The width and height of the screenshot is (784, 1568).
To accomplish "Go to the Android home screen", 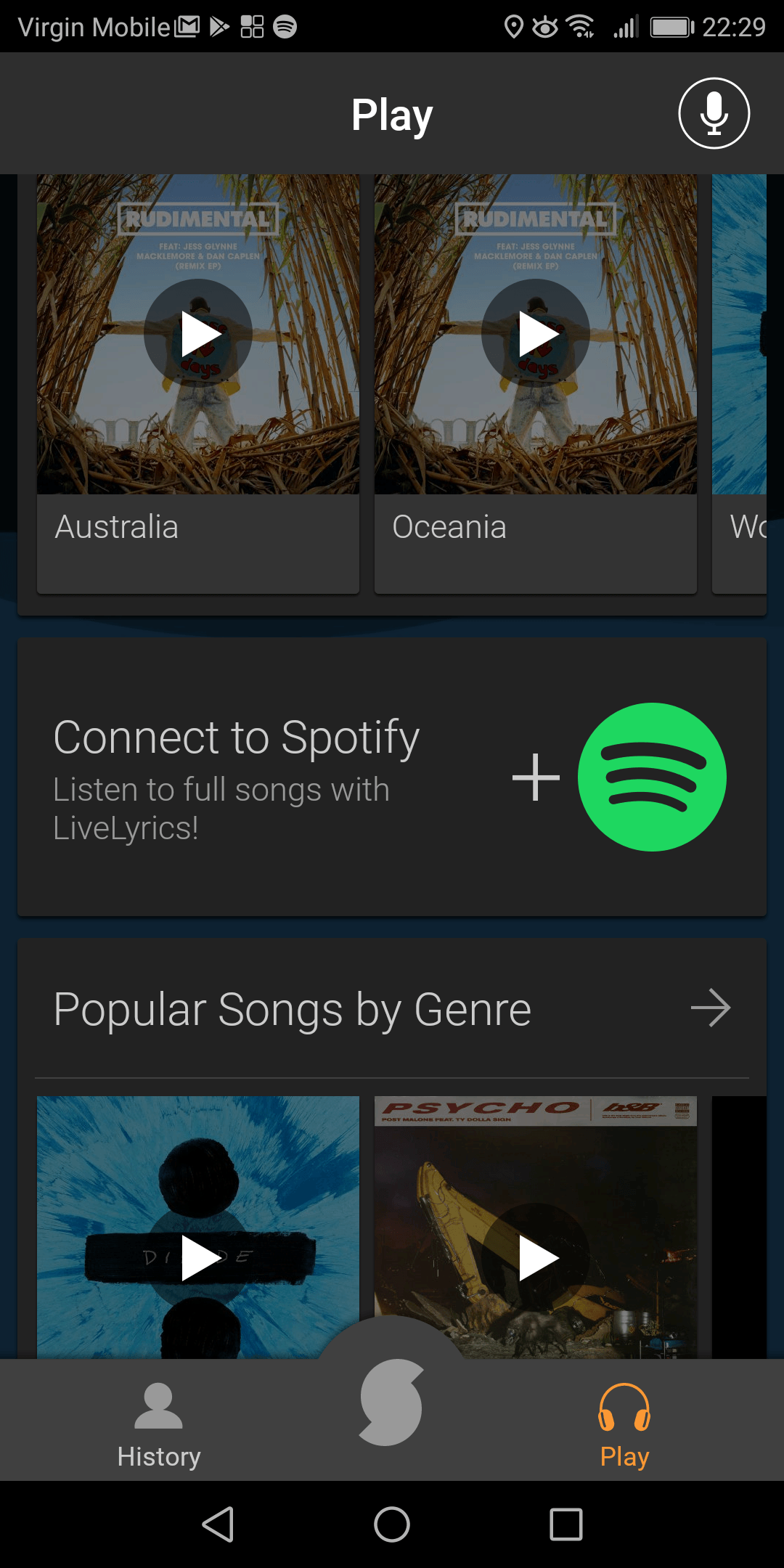I will (x=392, y=1524).
